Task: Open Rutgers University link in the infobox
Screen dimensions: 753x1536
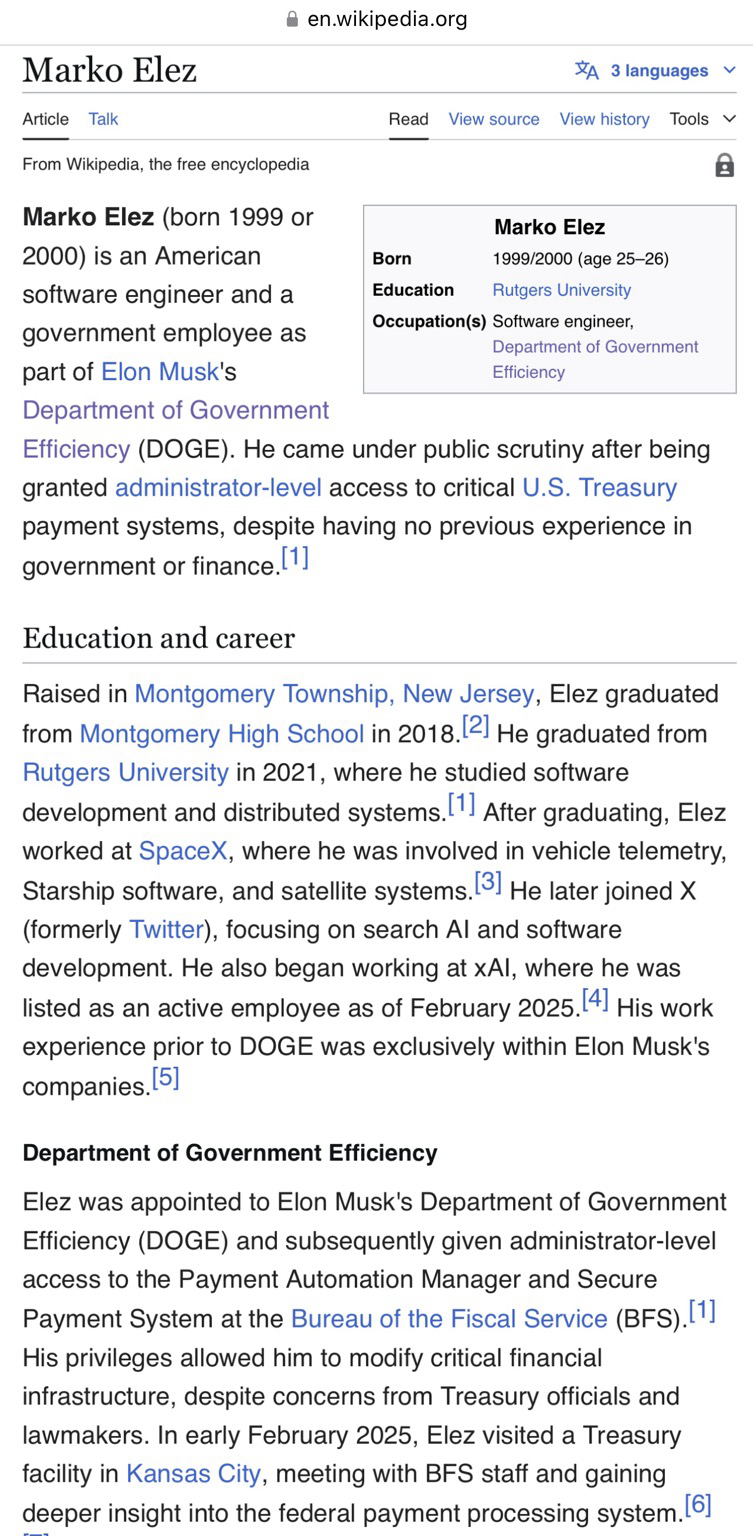Action: (x=561, y=290)
